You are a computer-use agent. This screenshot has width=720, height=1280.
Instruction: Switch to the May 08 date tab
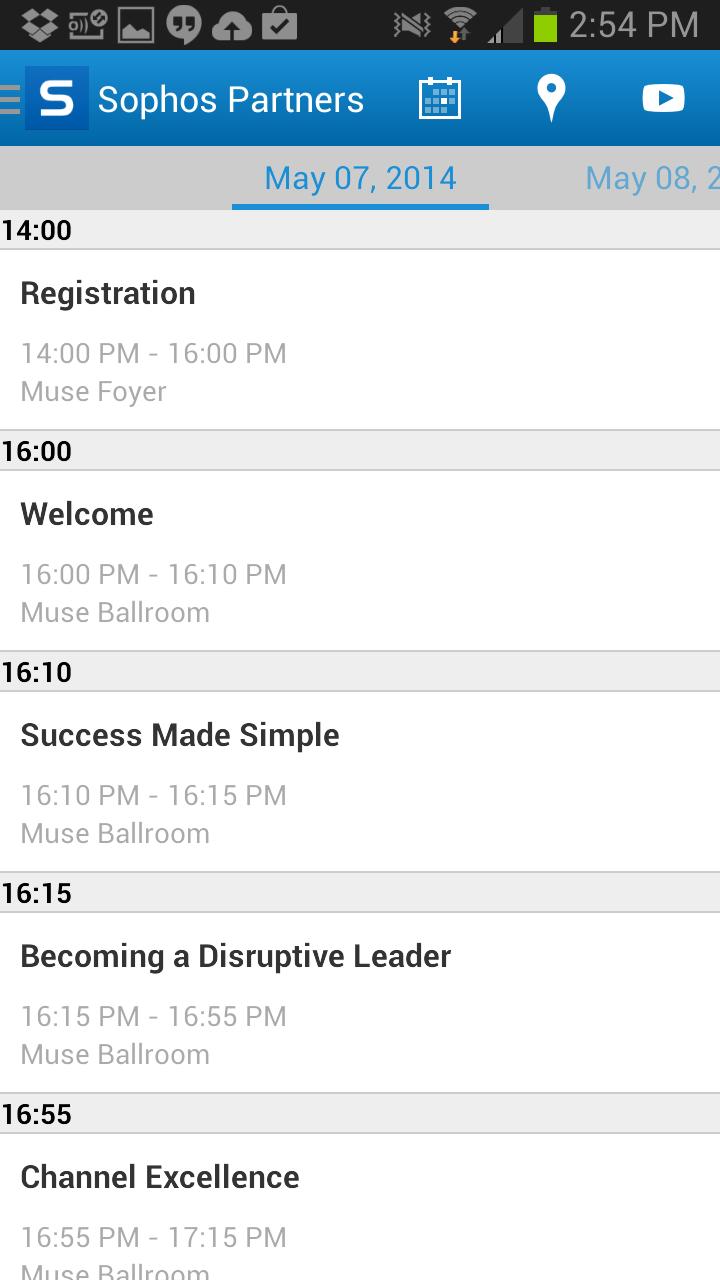coord(652,179)
